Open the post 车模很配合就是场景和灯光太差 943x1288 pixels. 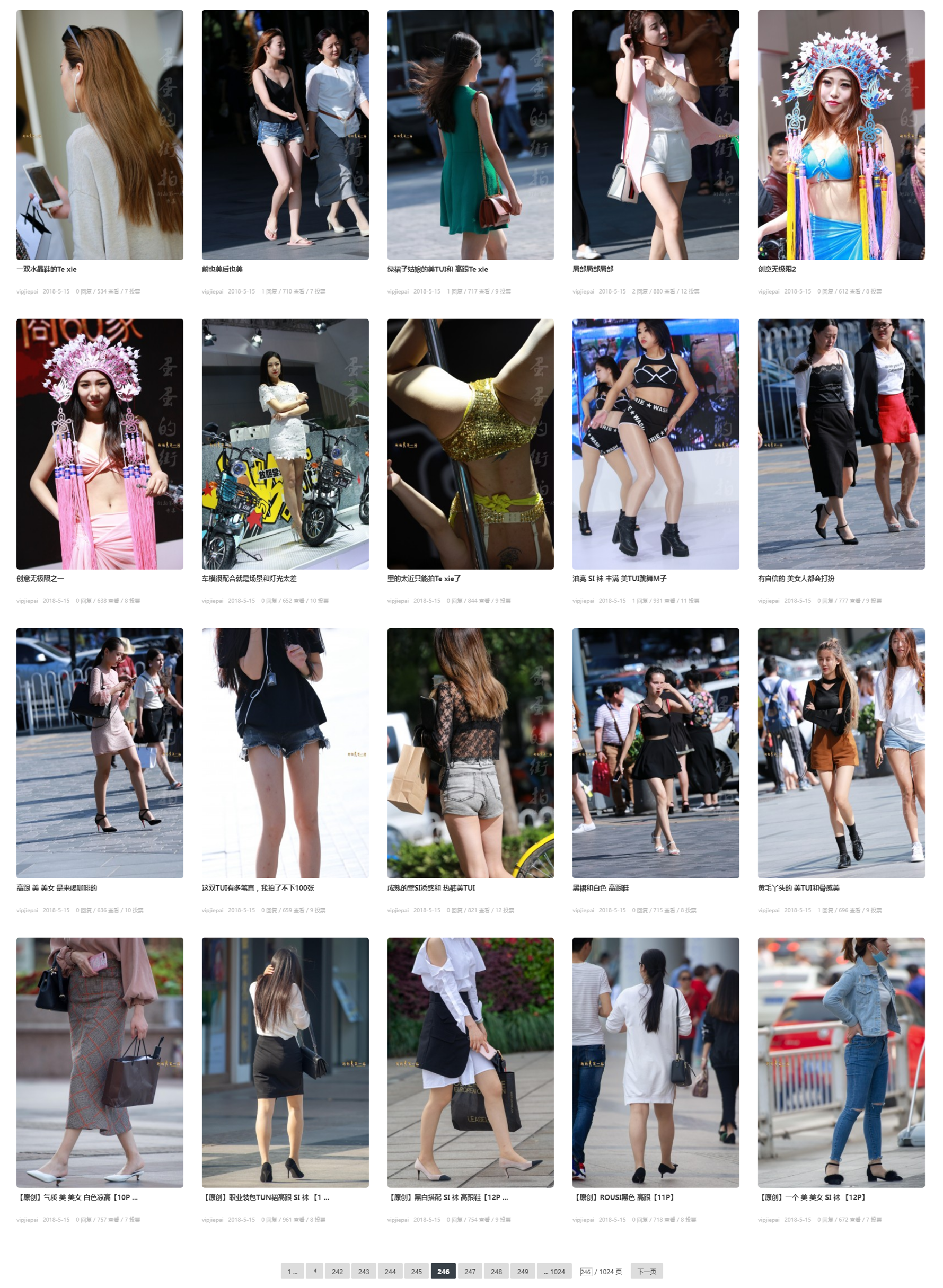(x=249, y=579)
